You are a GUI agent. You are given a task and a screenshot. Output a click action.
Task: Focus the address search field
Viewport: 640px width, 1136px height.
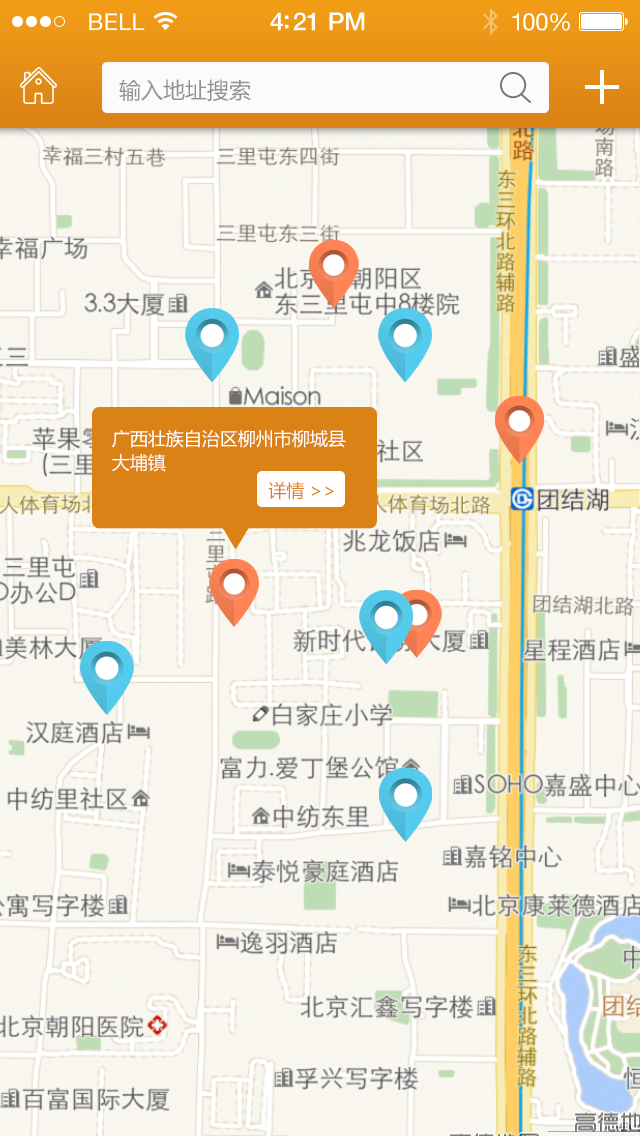(x=300, y=89)
